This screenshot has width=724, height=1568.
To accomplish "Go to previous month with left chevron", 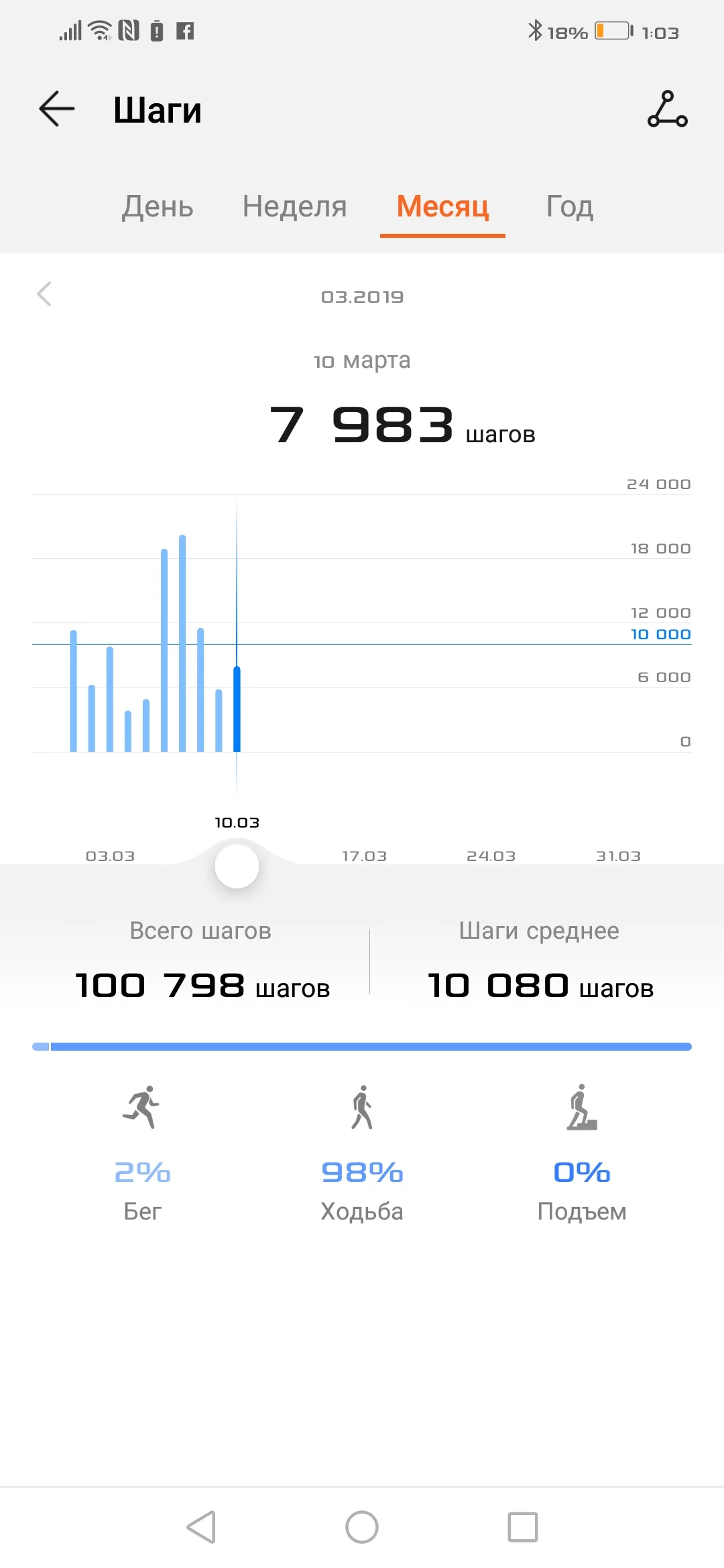I will click(x=45, y=295).
